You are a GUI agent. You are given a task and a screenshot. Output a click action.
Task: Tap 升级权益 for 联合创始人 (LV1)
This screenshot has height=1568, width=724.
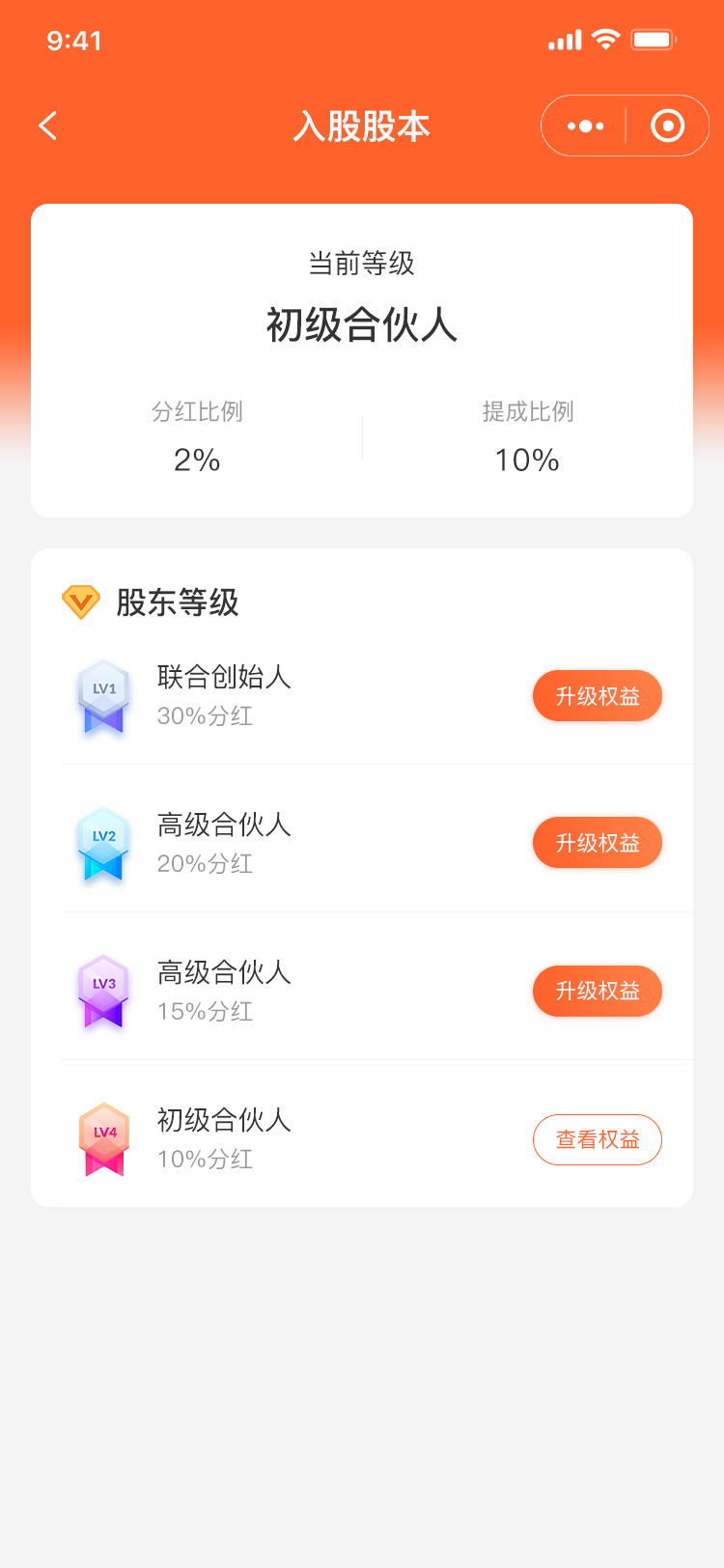pyautogui.click(x=598, y=696)
